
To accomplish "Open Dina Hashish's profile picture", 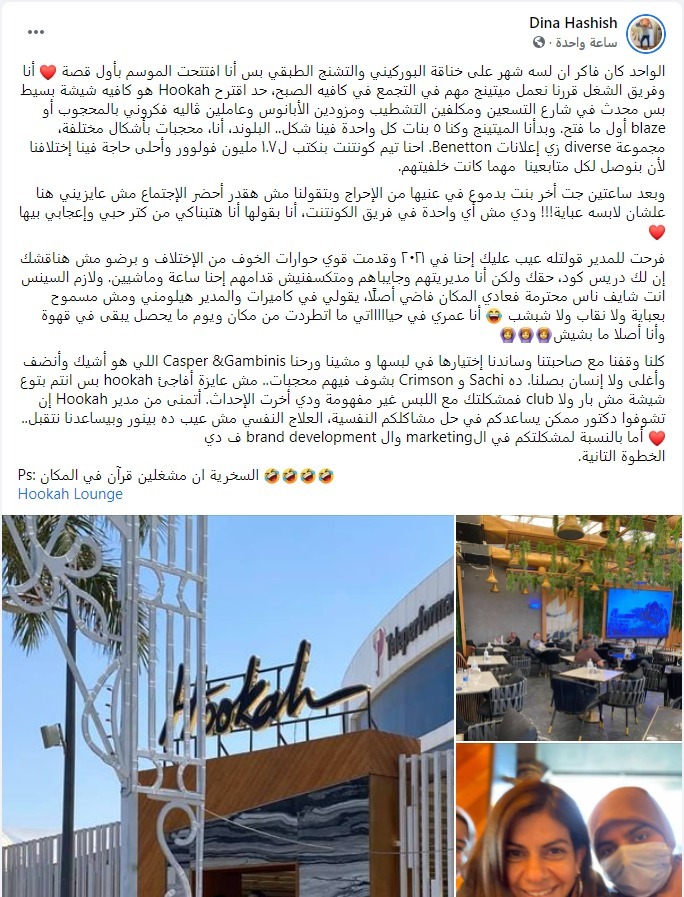I will click(646, 31).
